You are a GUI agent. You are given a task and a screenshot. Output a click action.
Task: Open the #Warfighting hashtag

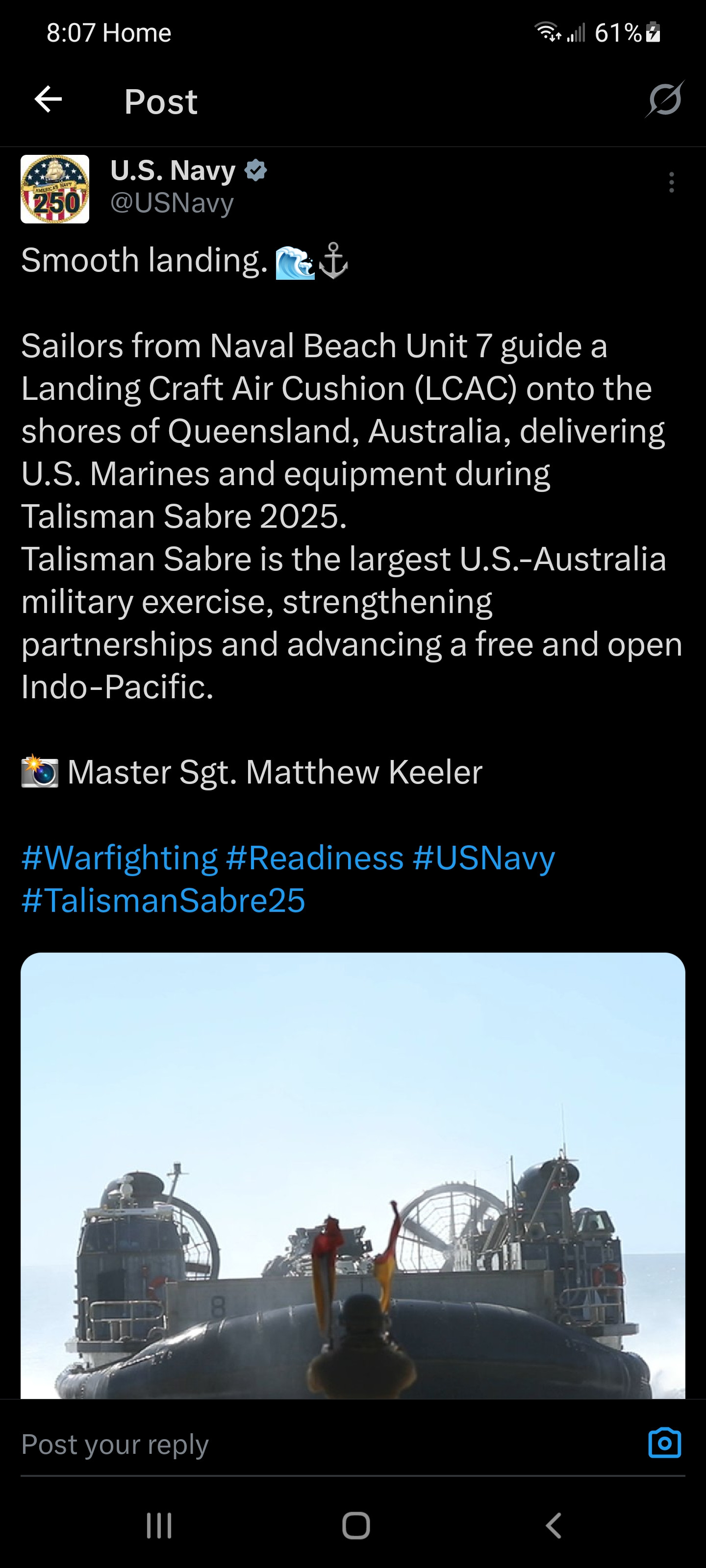[120, 857]
